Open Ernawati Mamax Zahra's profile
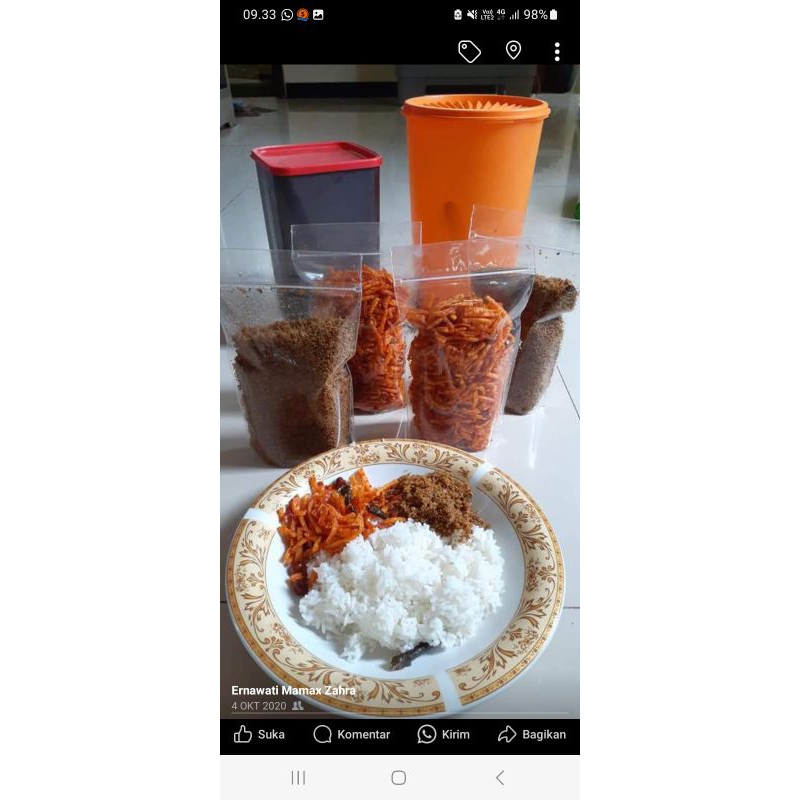This screenshot has width=800, height=800. click(x=293, y=690)
